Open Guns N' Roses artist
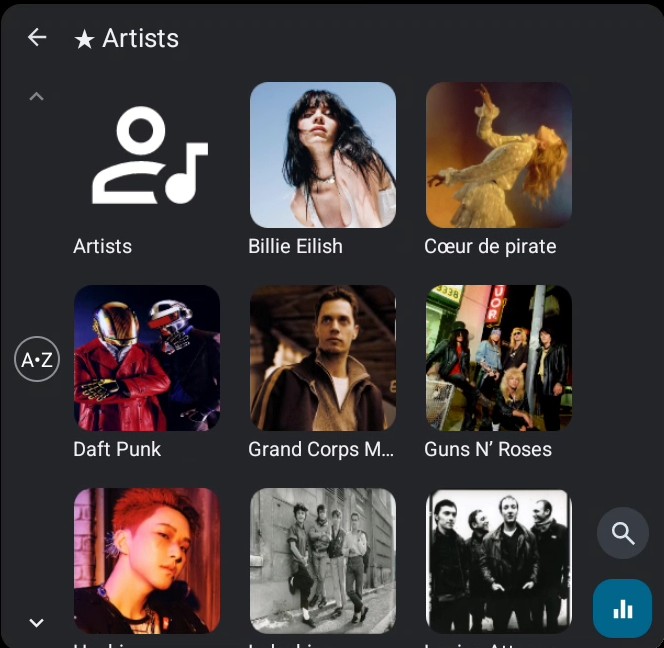This screenshot has width=664, height=648. pyautogui.click(x=498, y=371)
